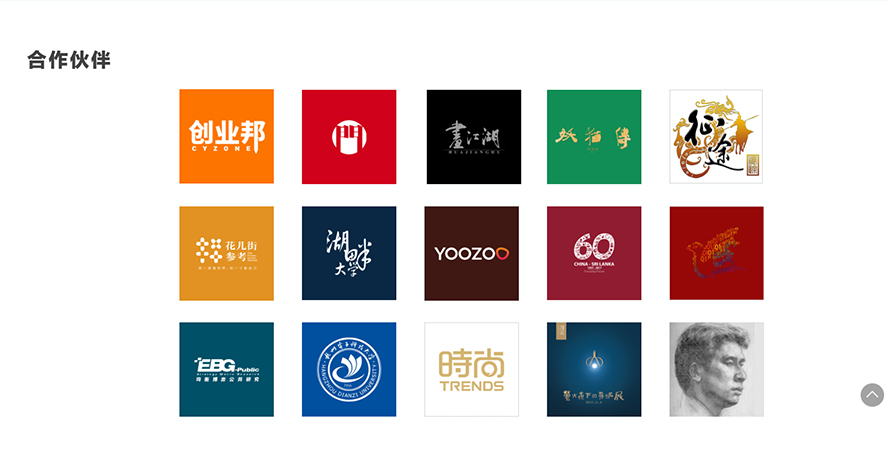Select the EBG-Public partner tile
The image size is (888, 450).
[x=226, y=369]
